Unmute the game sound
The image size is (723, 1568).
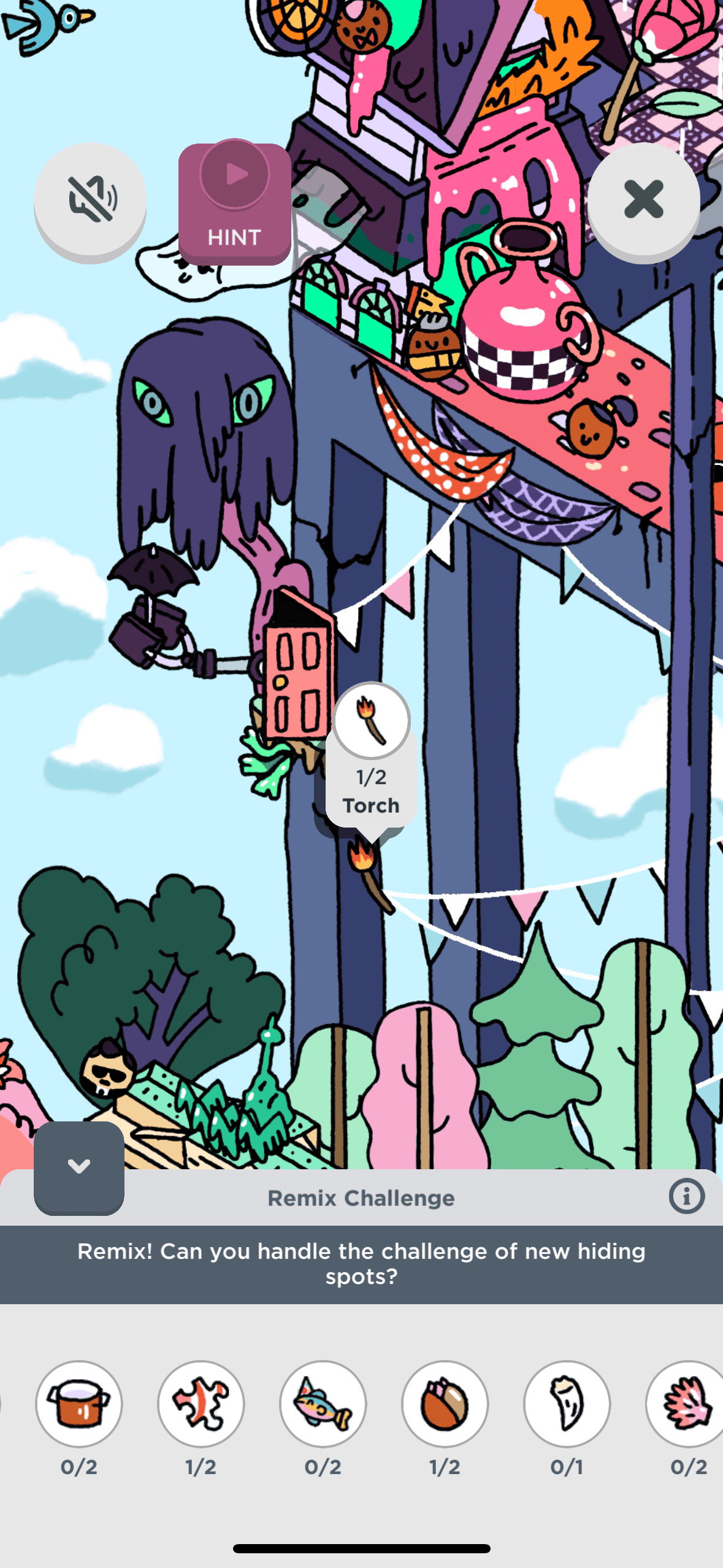tap(90, 199)
